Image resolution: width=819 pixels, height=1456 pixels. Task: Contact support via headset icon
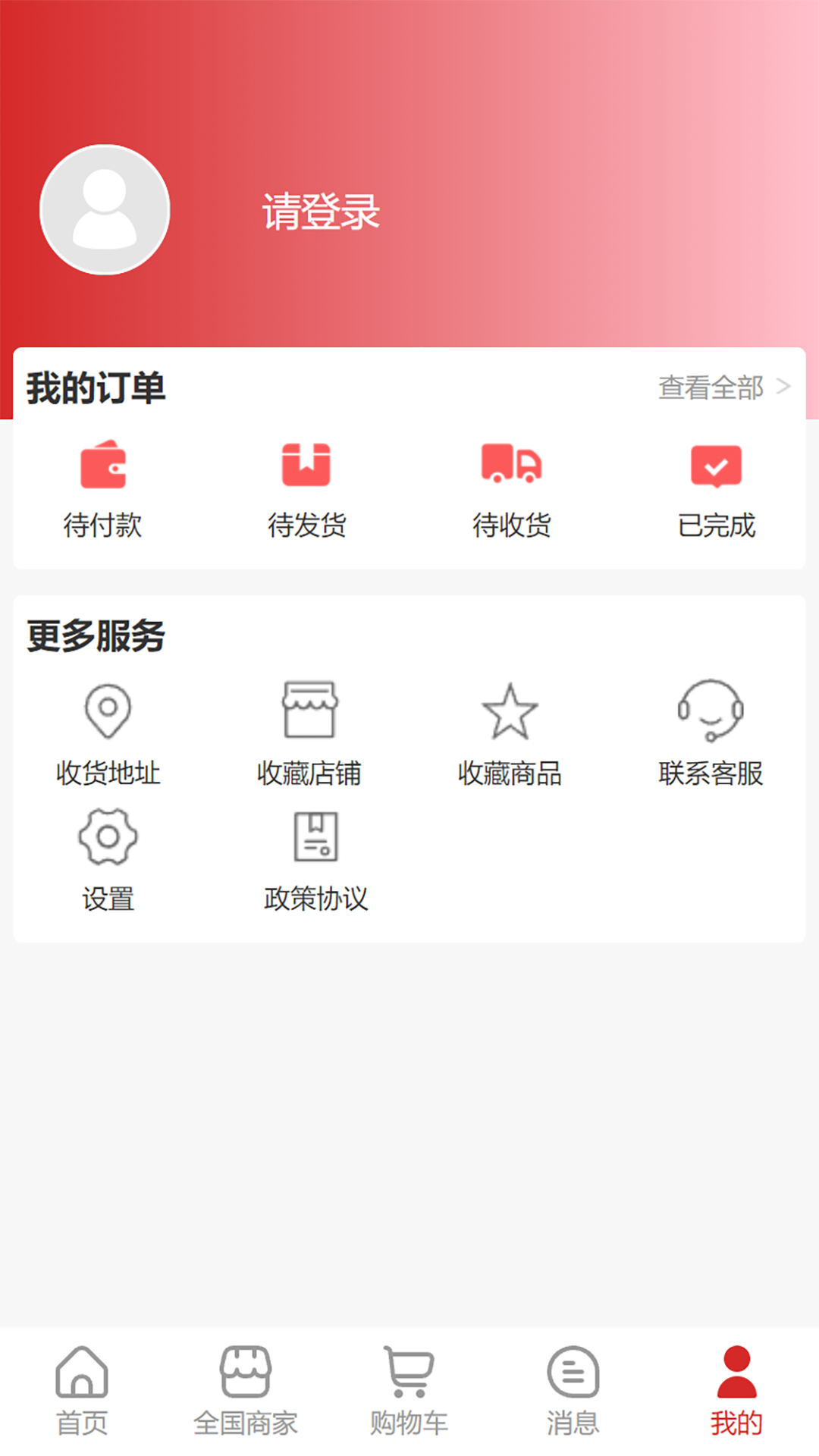pos(710,711)
